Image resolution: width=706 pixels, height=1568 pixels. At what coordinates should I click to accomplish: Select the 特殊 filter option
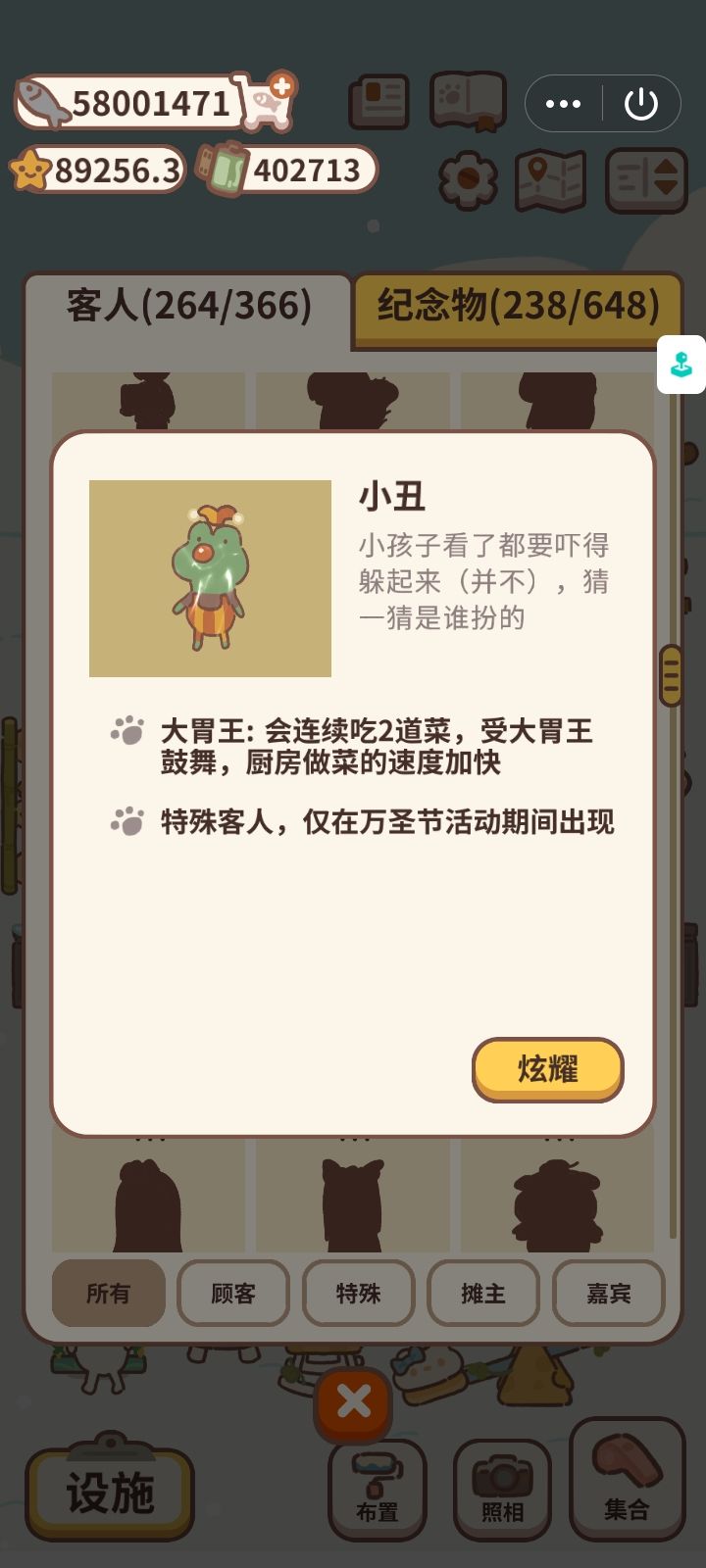358,1294
